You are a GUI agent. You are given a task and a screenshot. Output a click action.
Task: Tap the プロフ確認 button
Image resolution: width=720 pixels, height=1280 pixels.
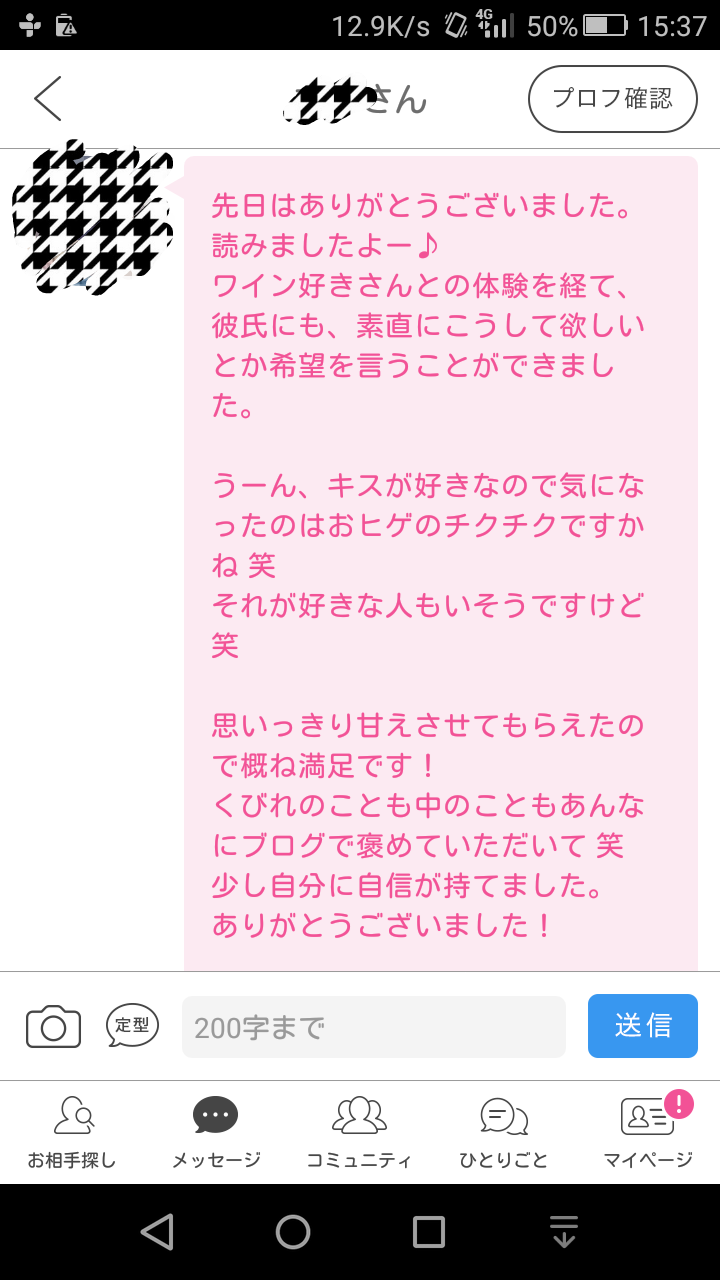click(x=612, y=98)
